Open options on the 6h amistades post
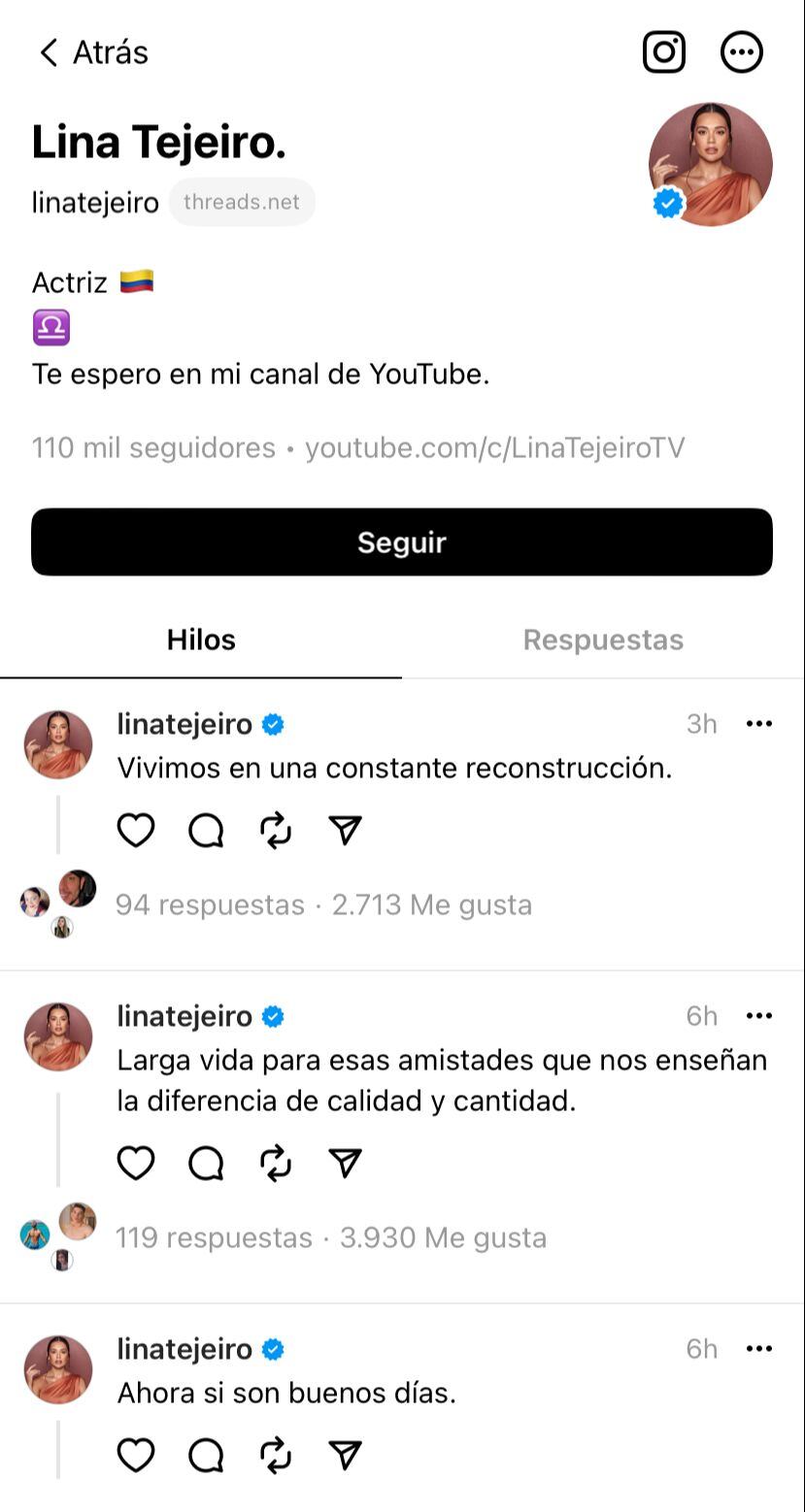The width and height of the screenshot is (805, 1512). point(760,1015)
